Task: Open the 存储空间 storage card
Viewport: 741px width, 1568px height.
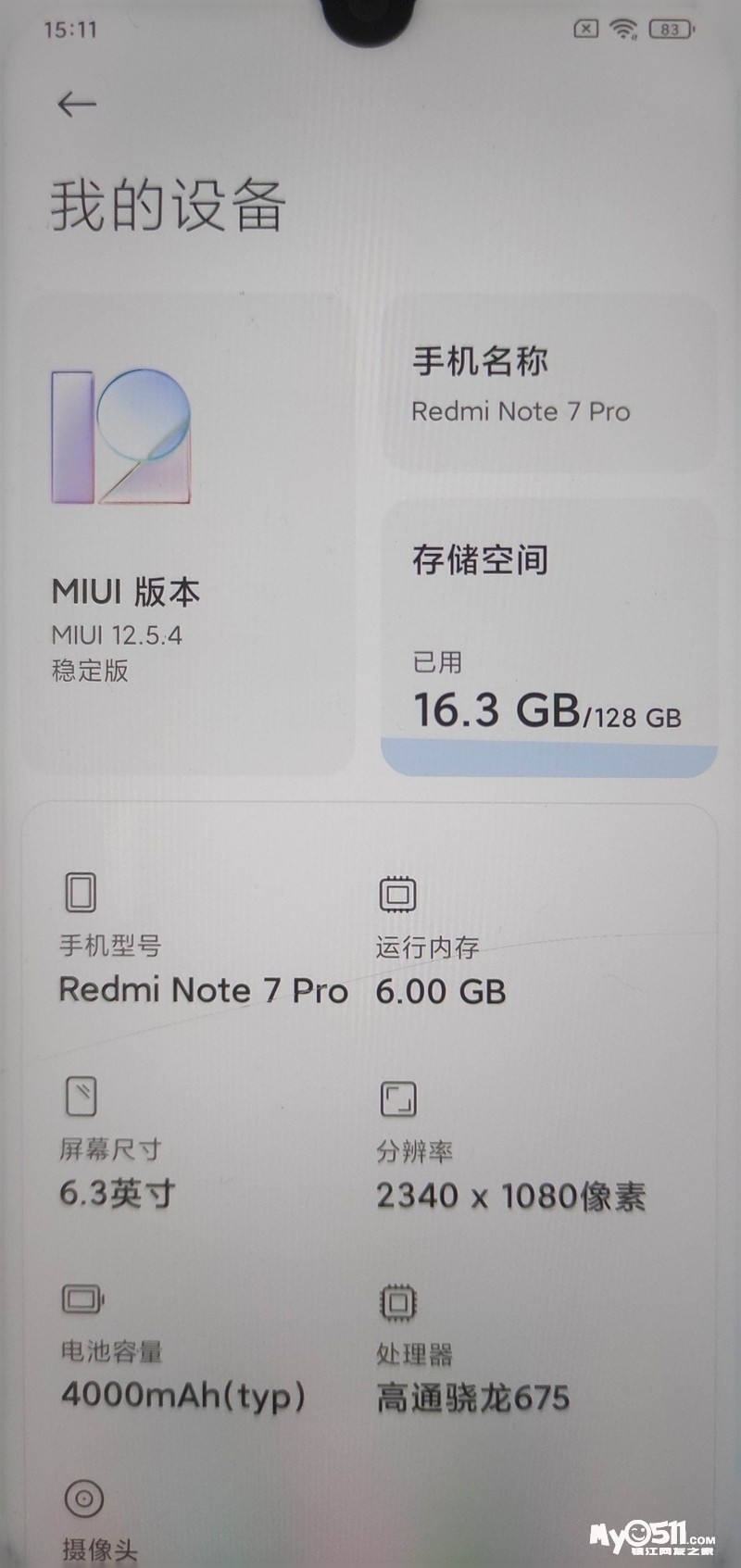Action: [x=548, y=639]
